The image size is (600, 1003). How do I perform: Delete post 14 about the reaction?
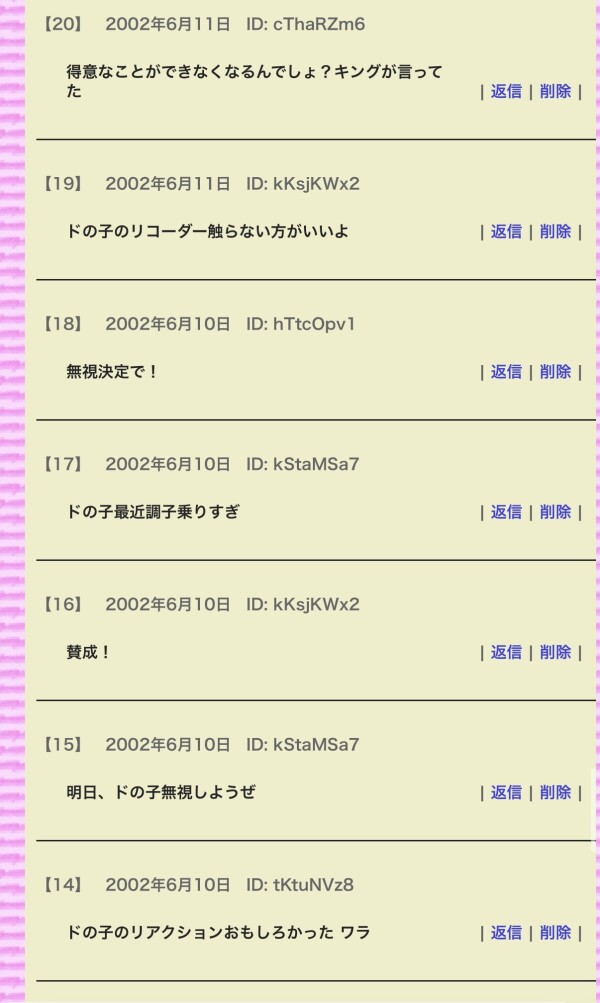(555, 931)
